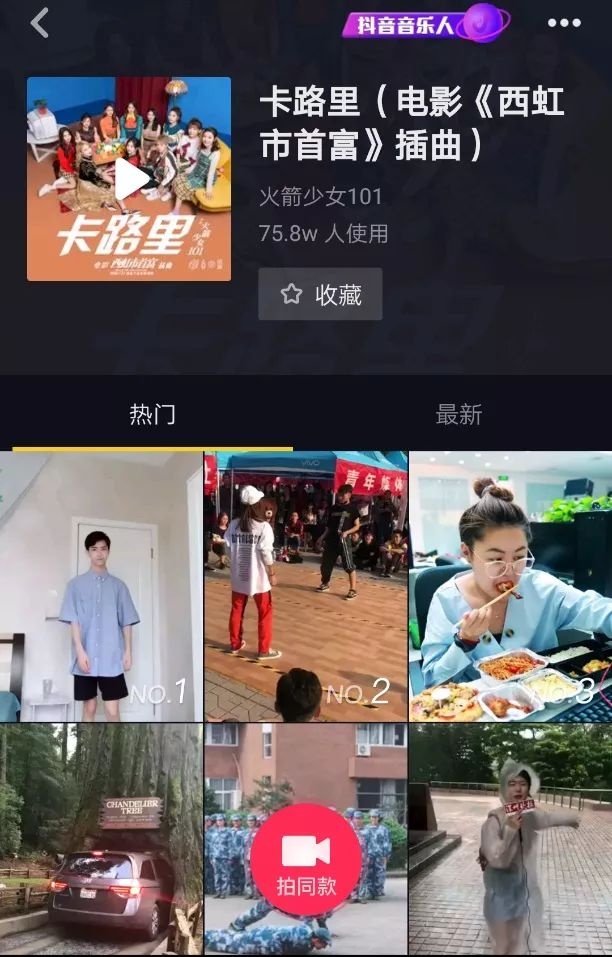
Task: Open the NO.2 street dance video
Action: 305,586
